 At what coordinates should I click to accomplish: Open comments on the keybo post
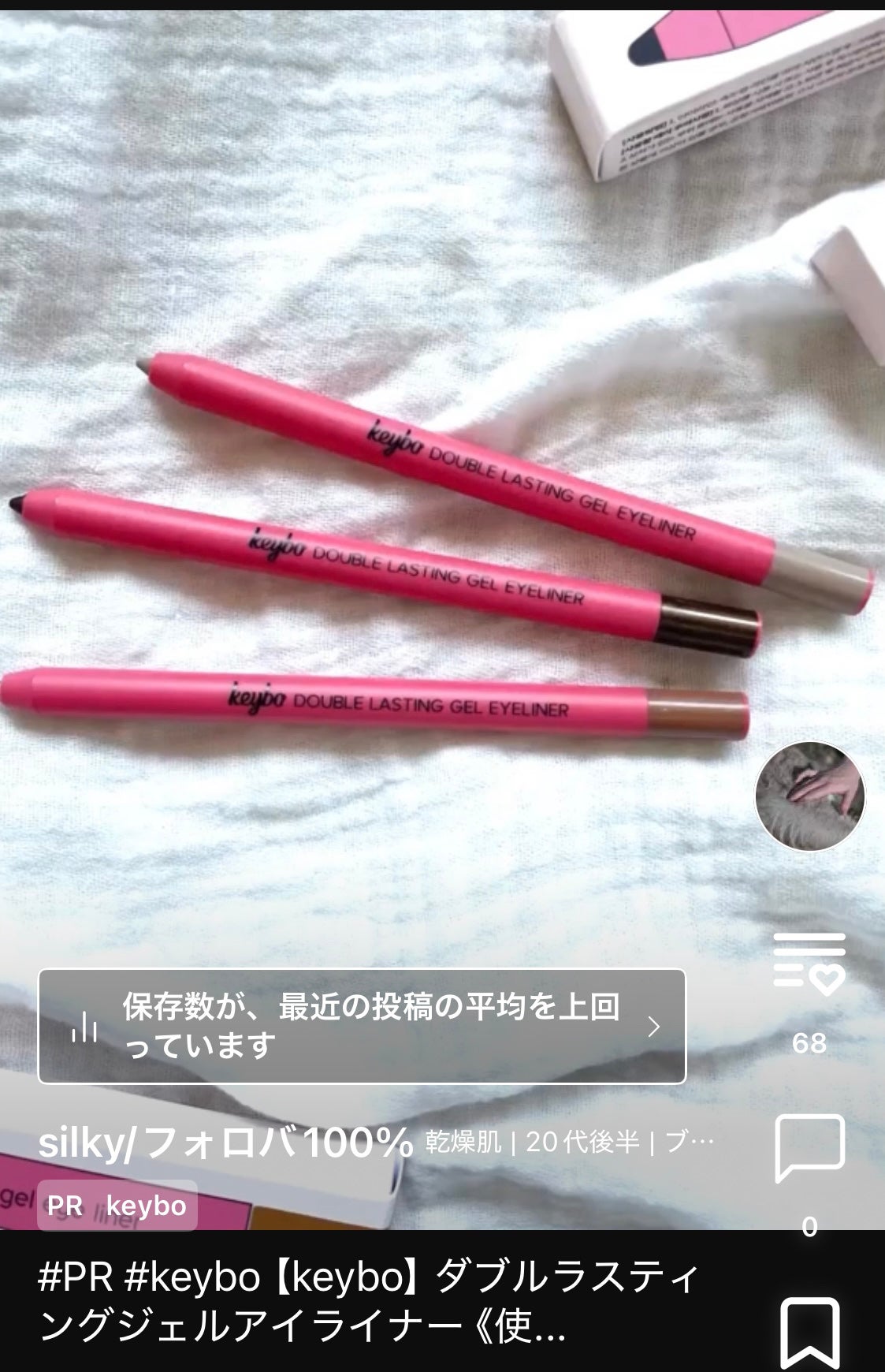[x=809, y=1147]
